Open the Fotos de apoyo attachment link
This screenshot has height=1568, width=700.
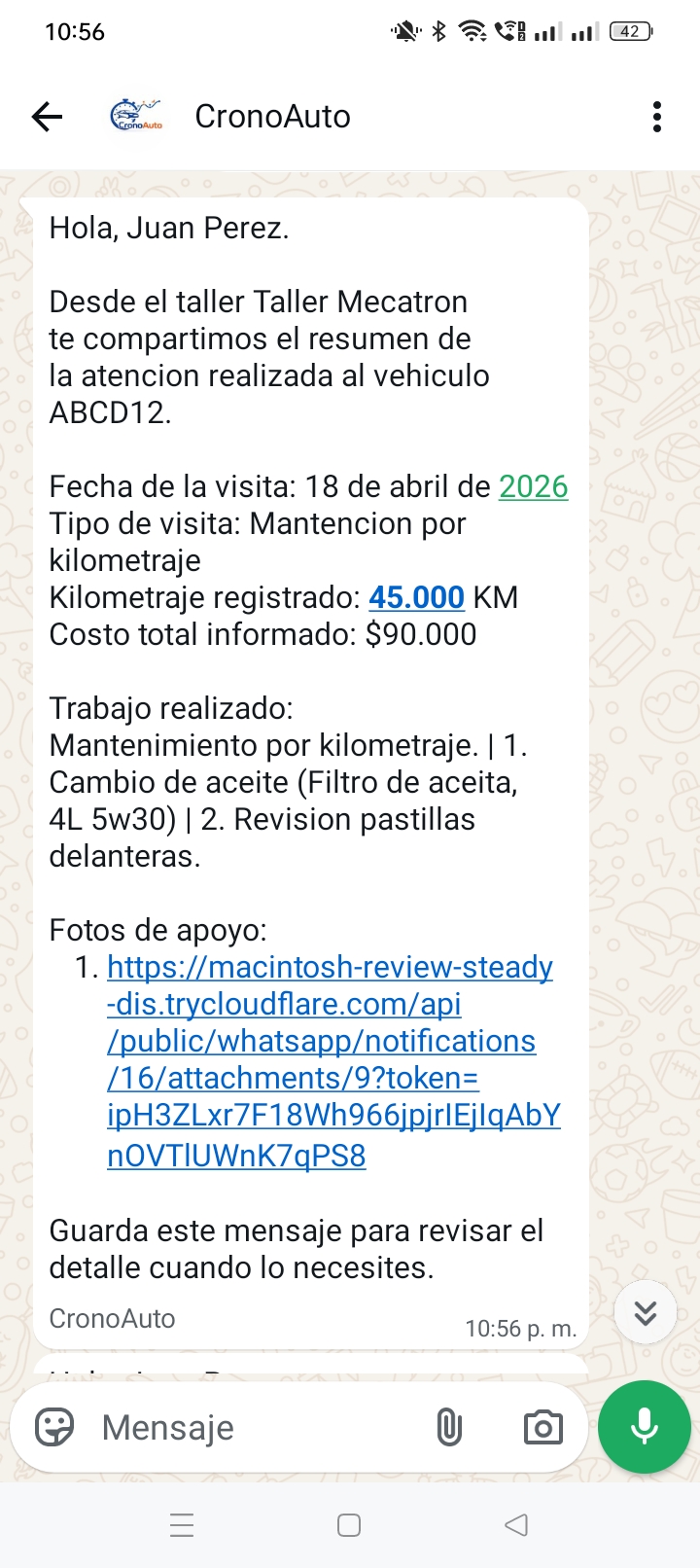(x=331, y=1060)
